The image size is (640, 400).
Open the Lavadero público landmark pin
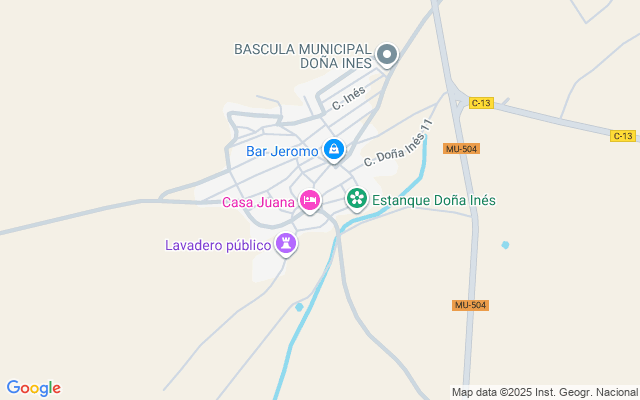tap(286, 243)
